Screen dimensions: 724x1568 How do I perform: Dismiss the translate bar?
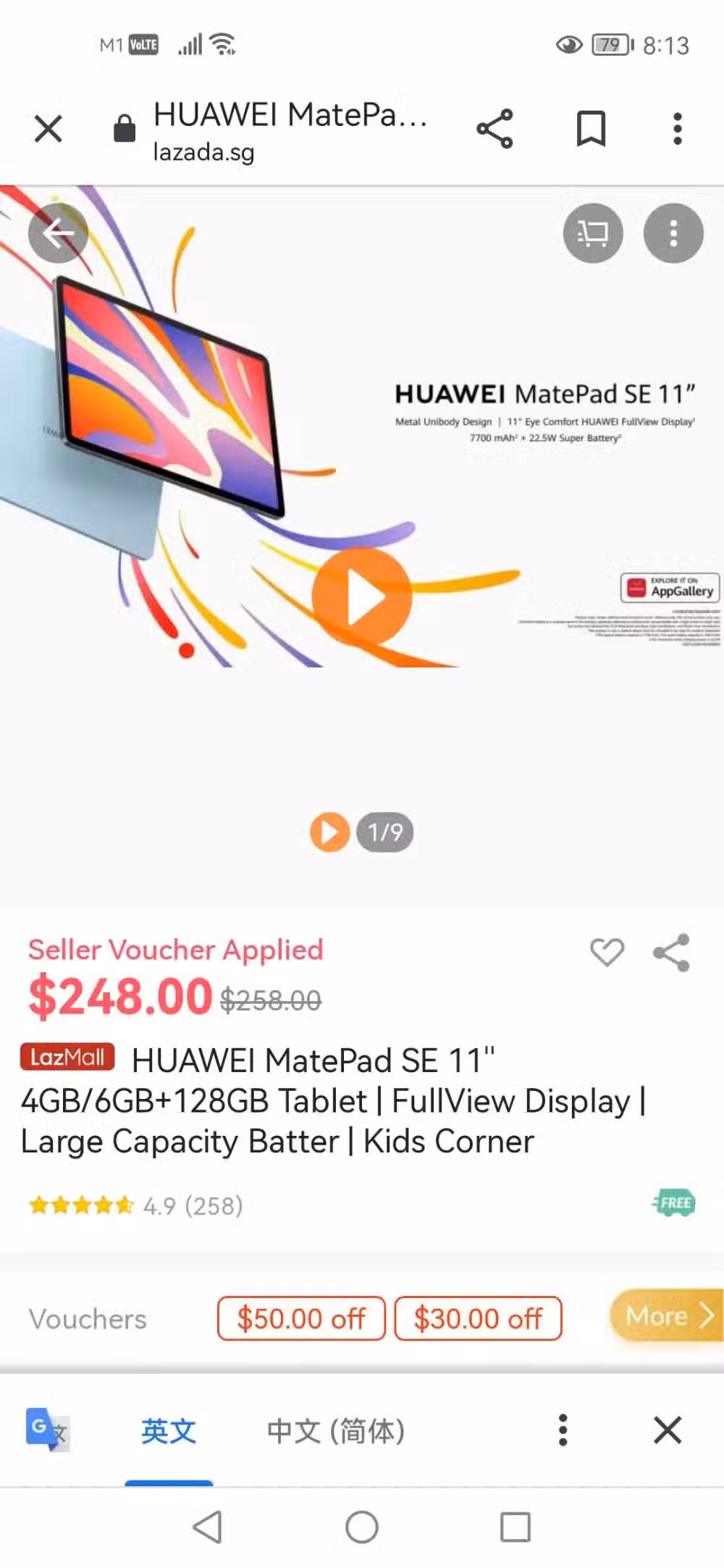[x=668, y=1430]
